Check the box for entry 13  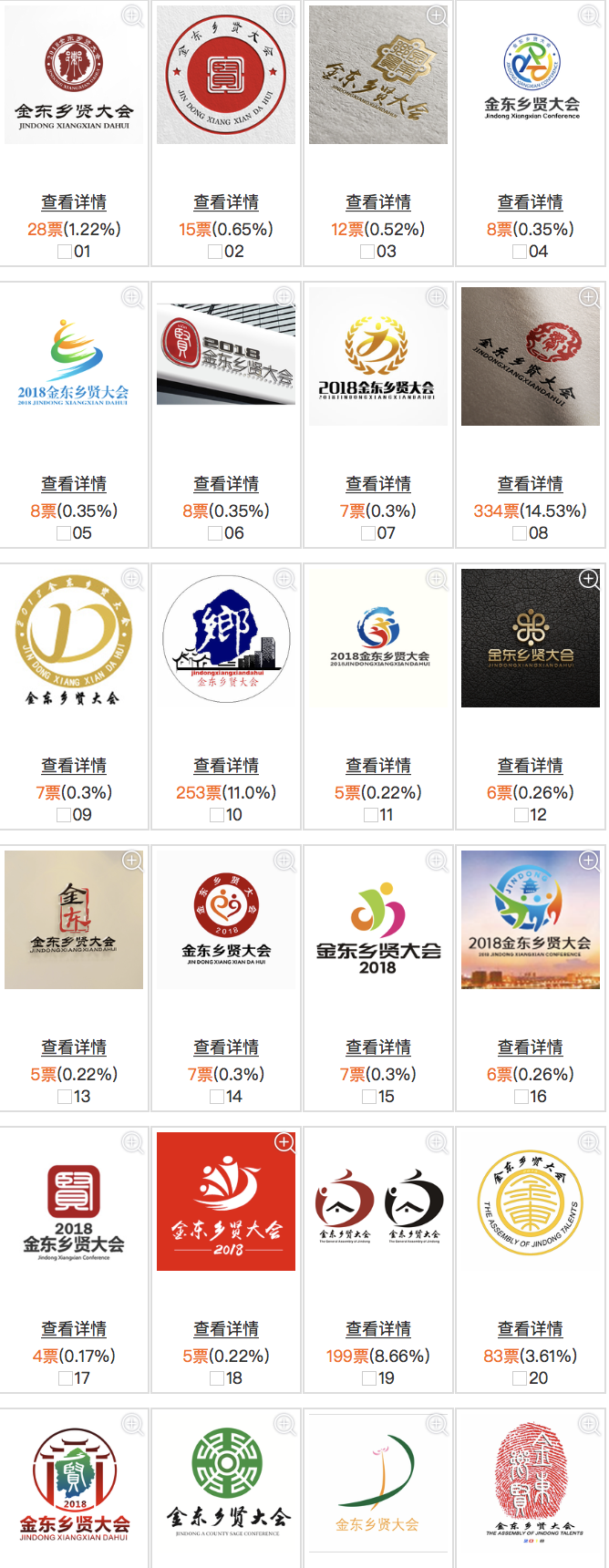[x=65, y=1097]
